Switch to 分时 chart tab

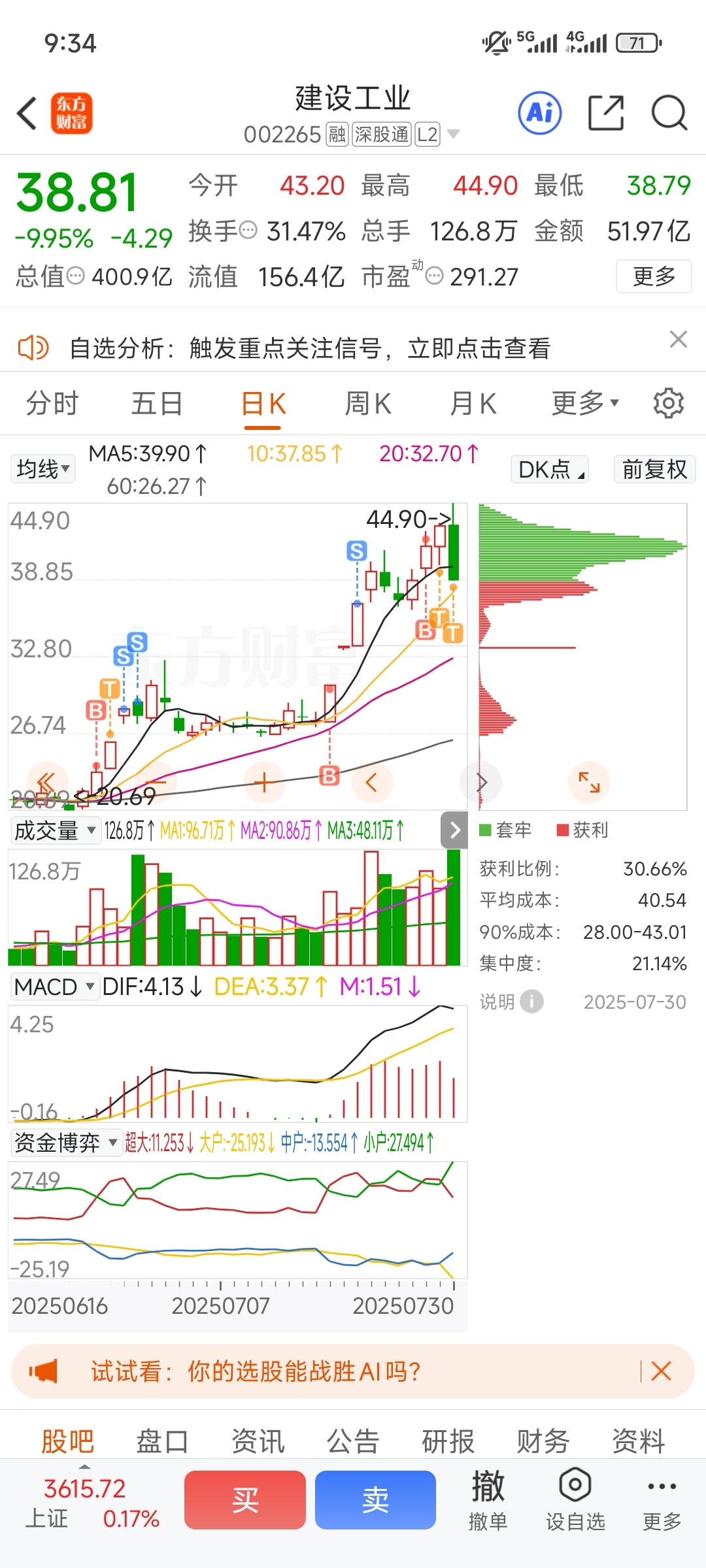tap(52, 404)
